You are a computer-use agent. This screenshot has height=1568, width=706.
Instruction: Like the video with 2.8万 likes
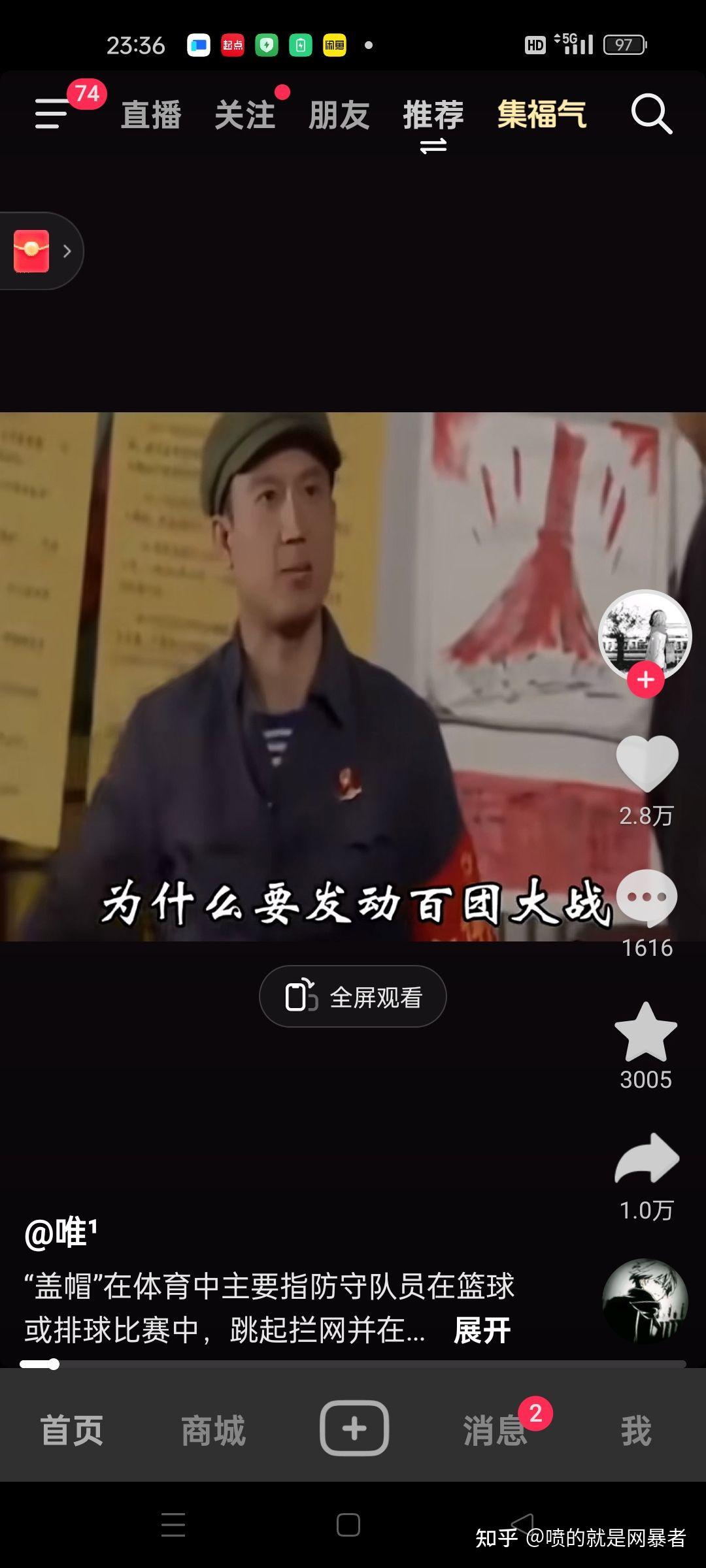click(x=647, y=763)
